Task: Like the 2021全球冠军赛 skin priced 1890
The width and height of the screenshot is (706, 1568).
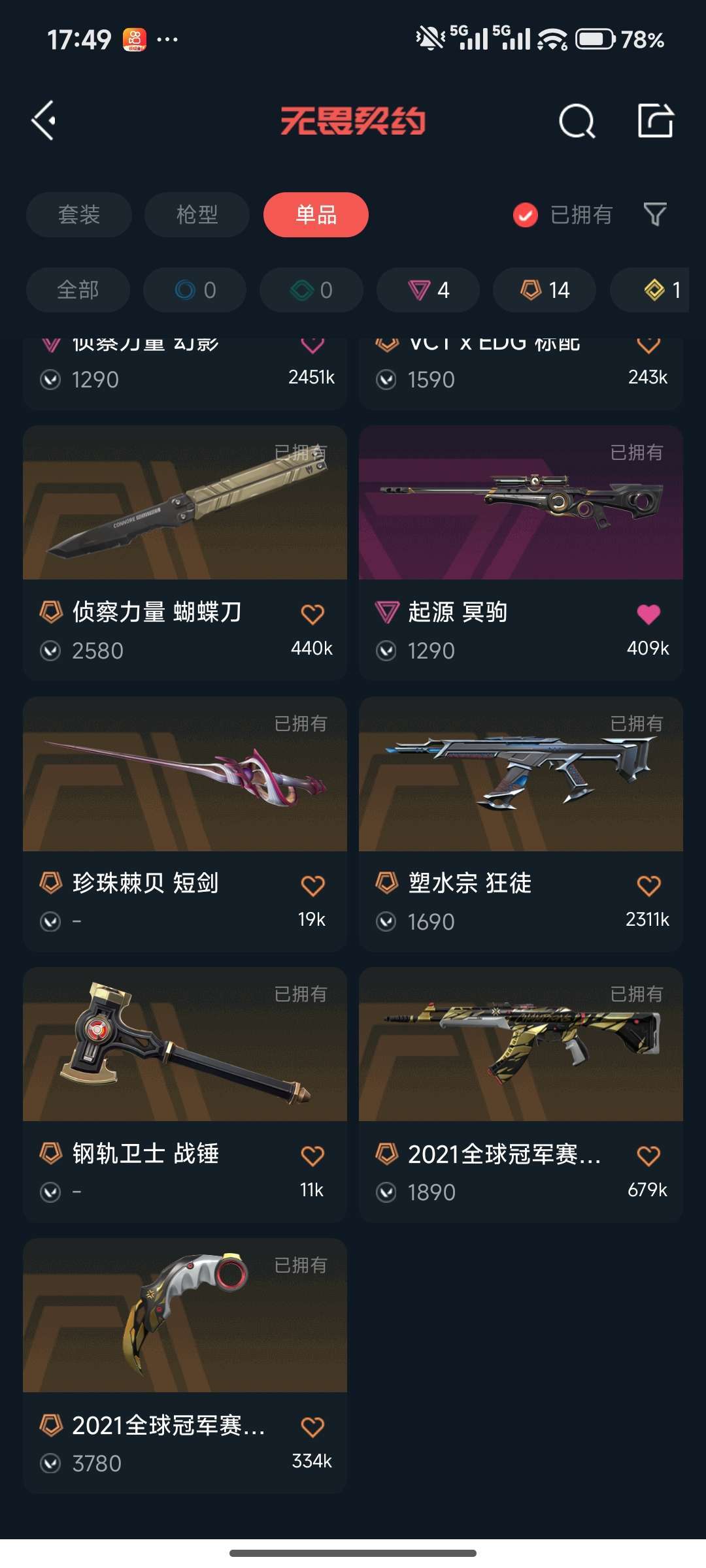Action: pos(648,1156)
